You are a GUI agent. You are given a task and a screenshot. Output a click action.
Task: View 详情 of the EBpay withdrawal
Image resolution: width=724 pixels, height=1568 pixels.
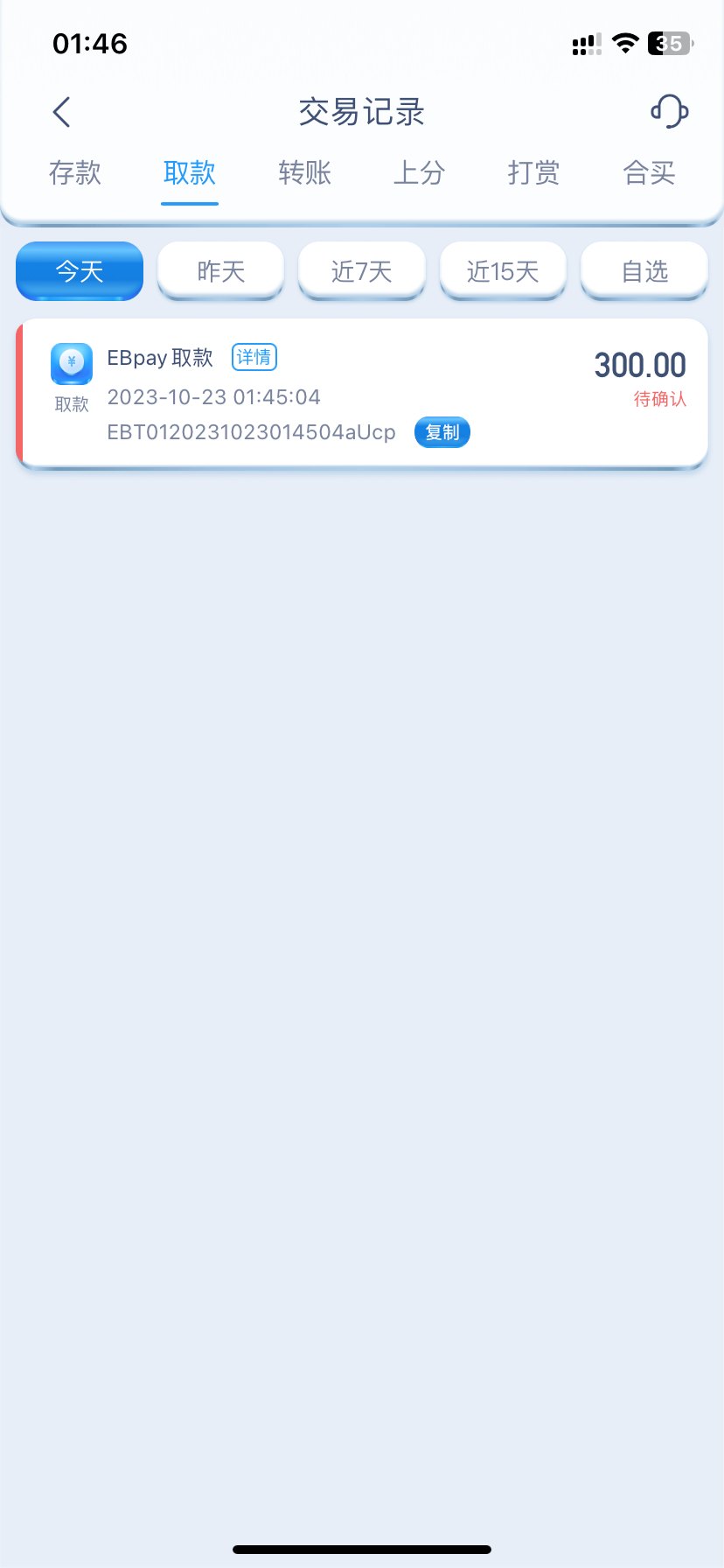pos(254,357)
